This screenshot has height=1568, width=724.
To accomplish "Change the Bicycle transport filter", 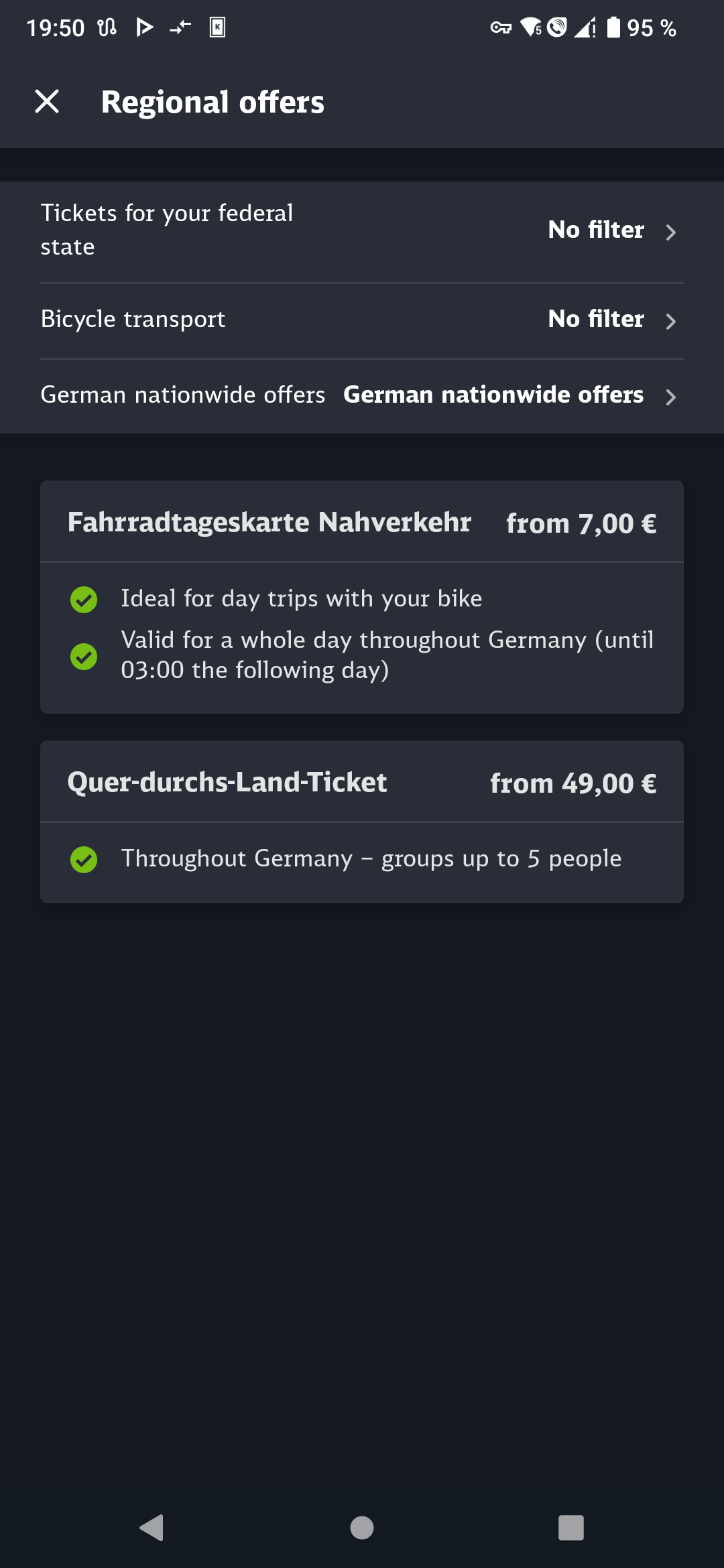I will 362,320.
